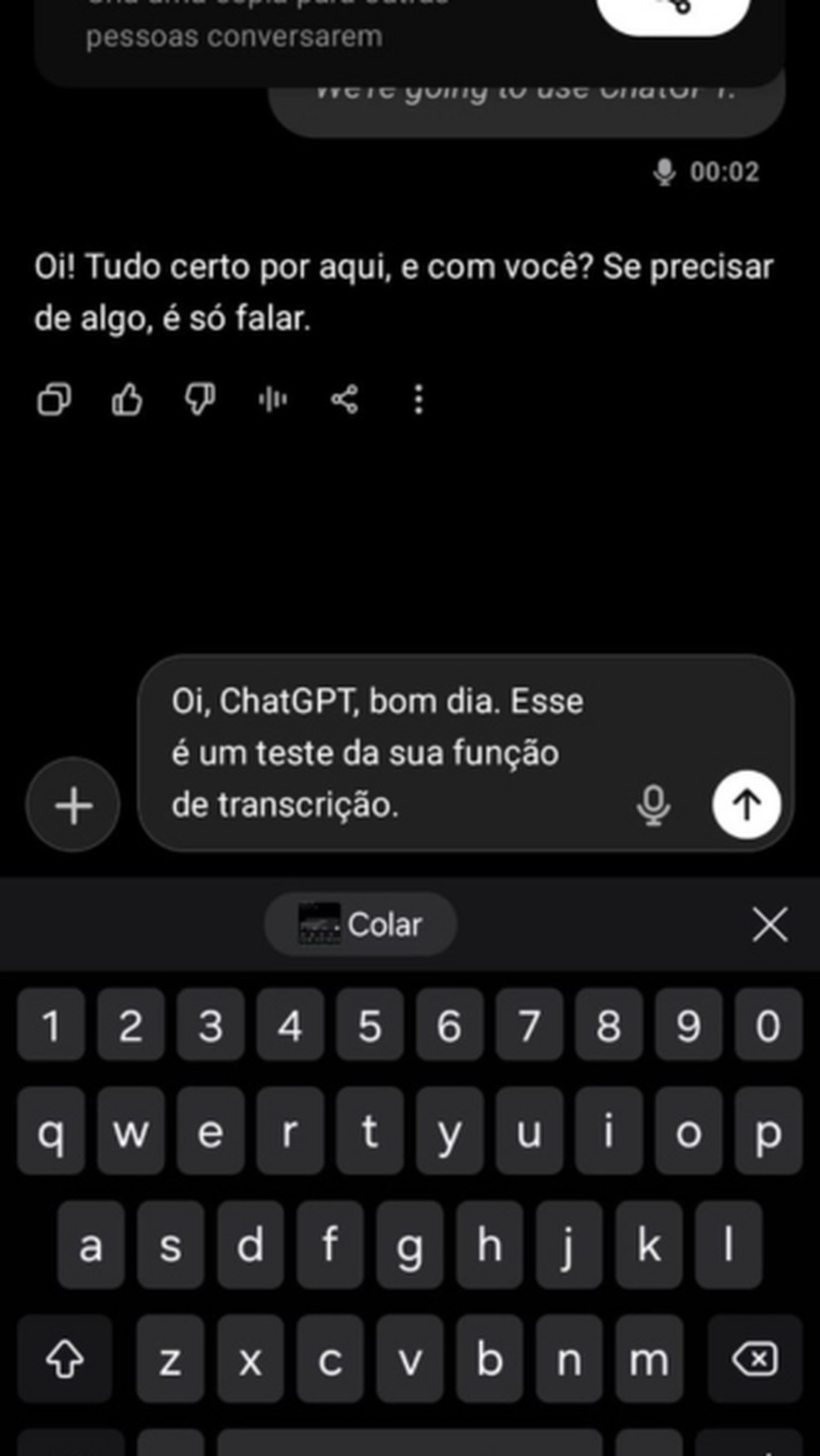
Task: Paste with the Colar clipboard chip
Action: point(361,925)
